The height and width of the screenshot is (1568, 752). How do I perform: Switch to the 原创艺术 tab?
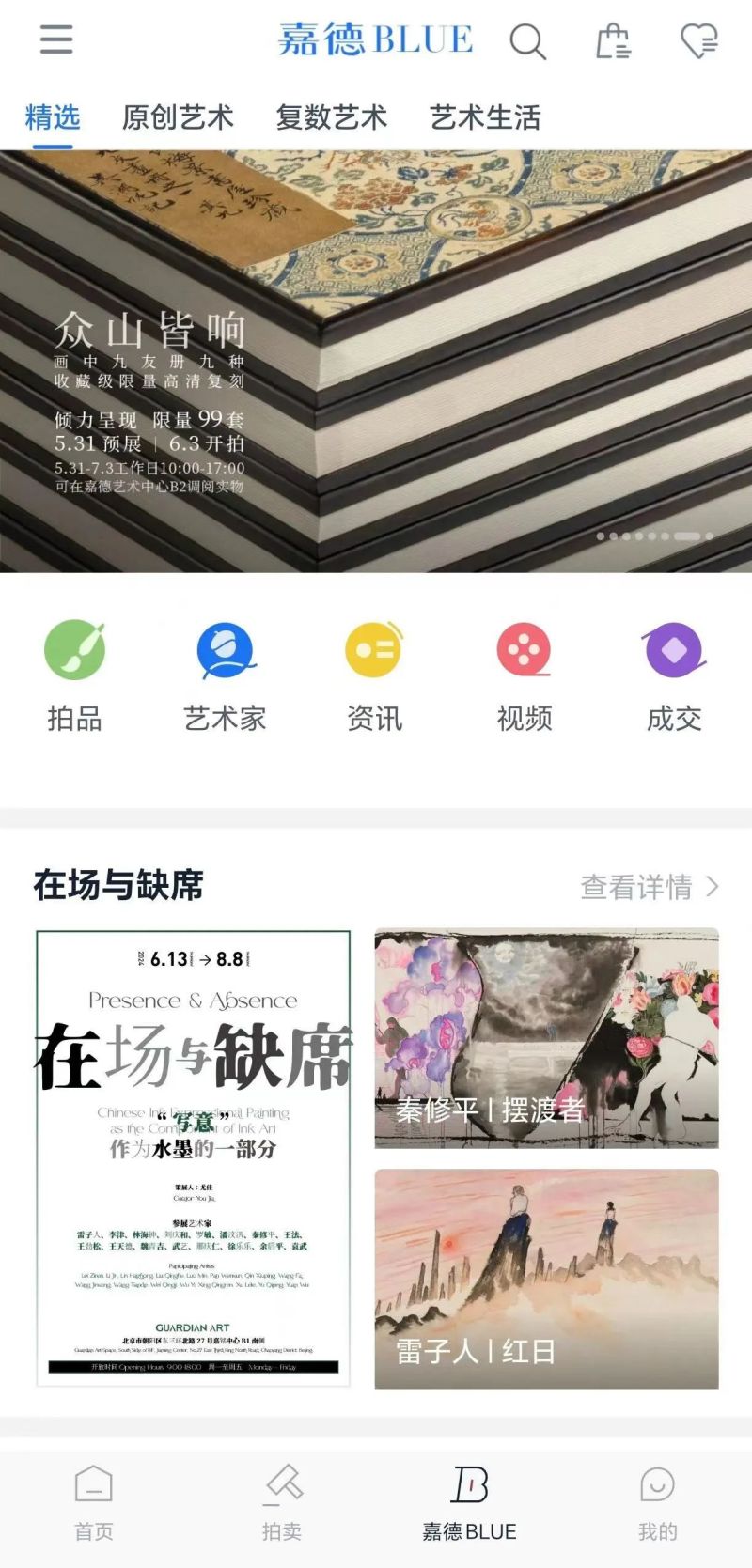coord(178,117)
